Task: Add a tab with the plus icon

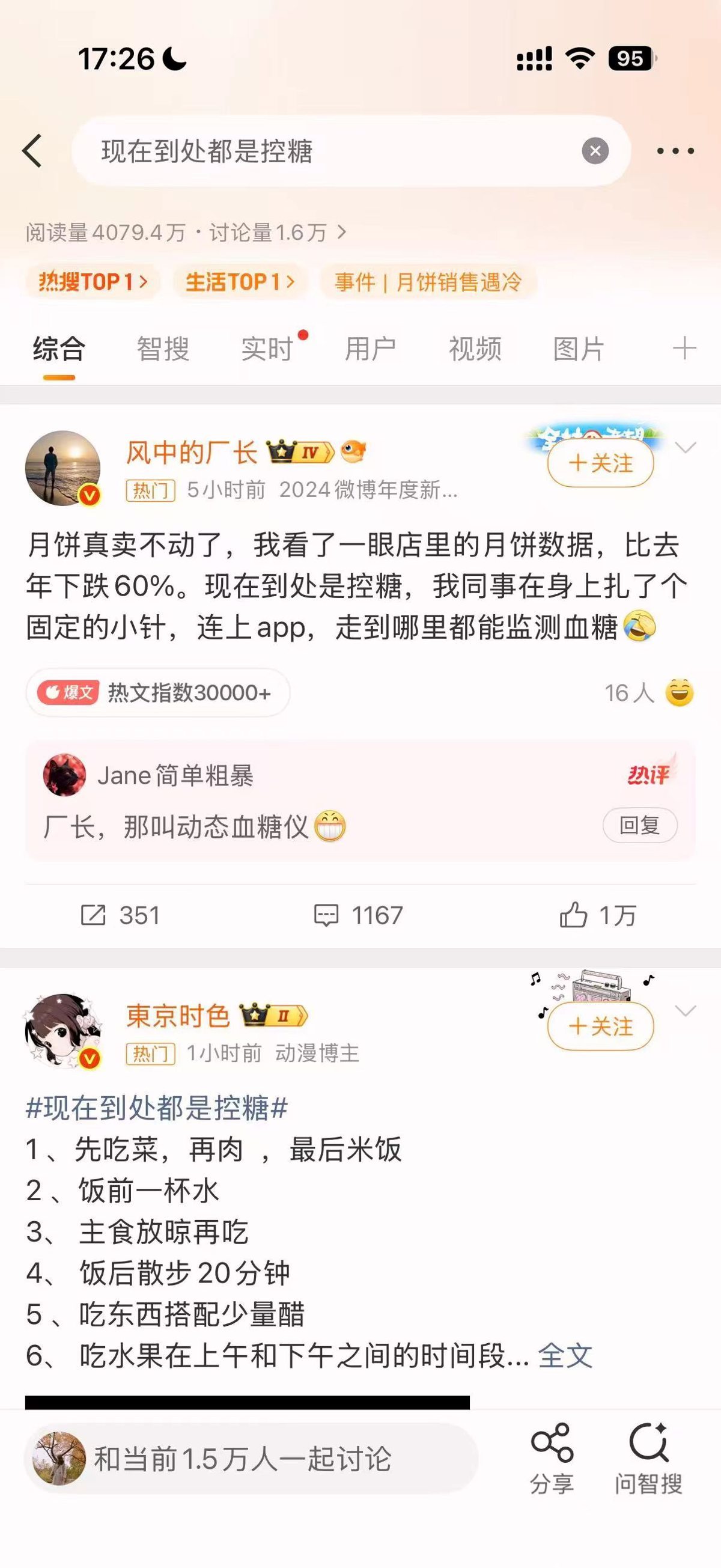Action: tap(684, 349)
